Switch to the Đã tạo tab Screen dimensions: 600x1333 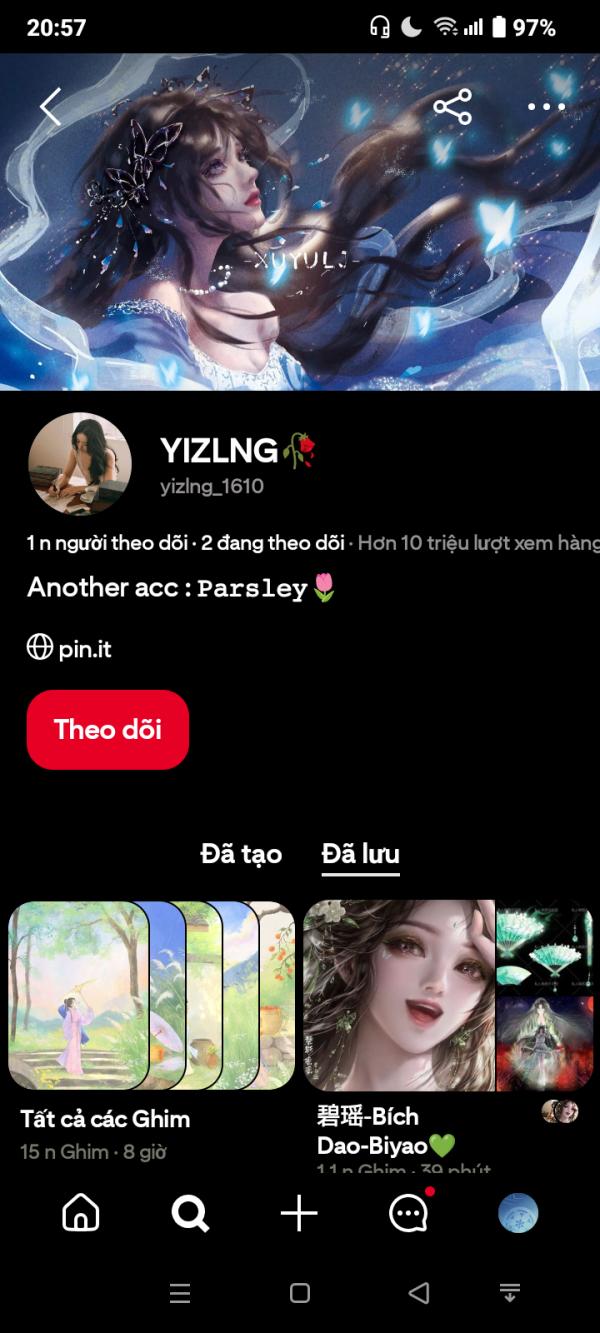pos(241,854)
